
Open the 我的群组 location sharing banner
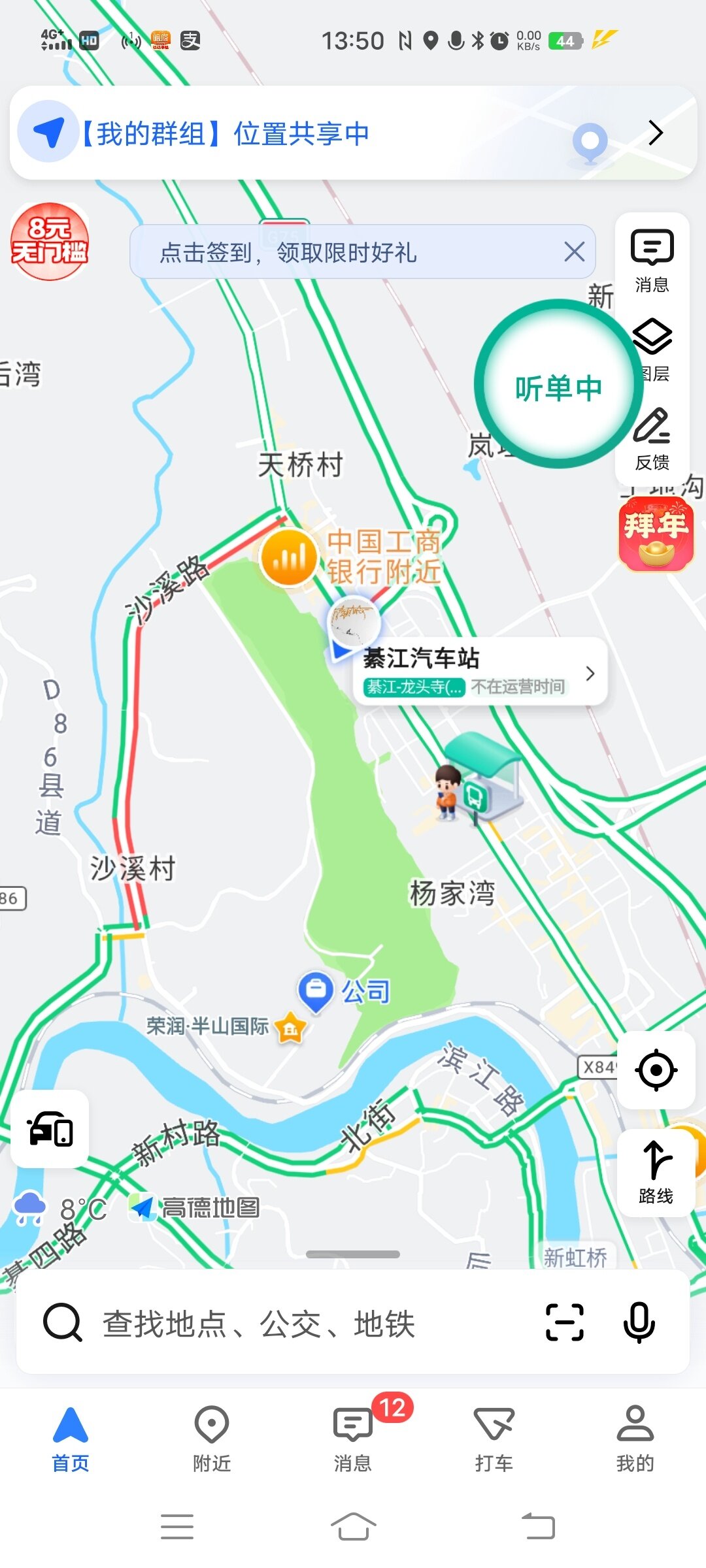(x=353, y=133)
